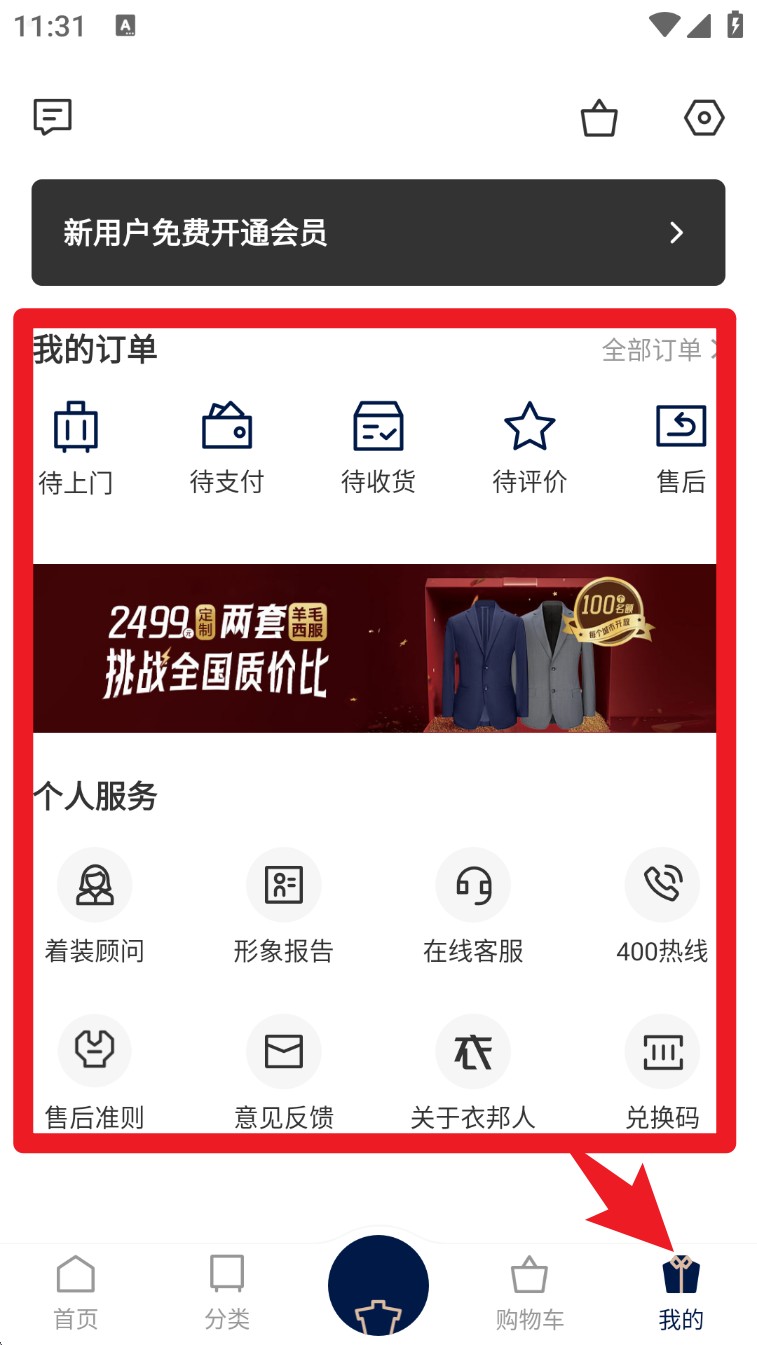Screen dimensions: 757x1345
Task: Open 待上门 orders
Action: [x=76, y=448]
